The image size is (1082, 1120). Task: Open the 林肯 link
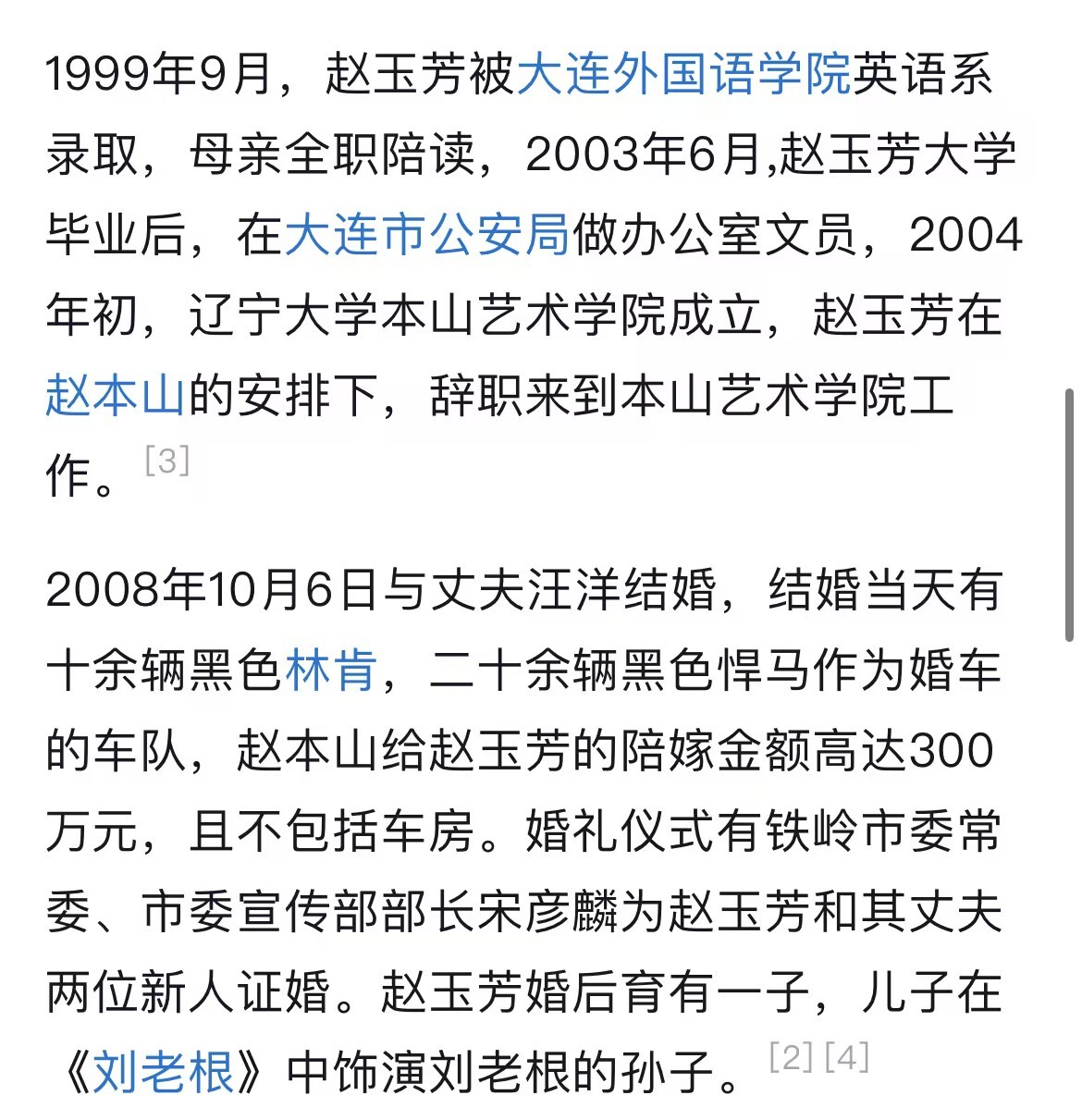331,671
